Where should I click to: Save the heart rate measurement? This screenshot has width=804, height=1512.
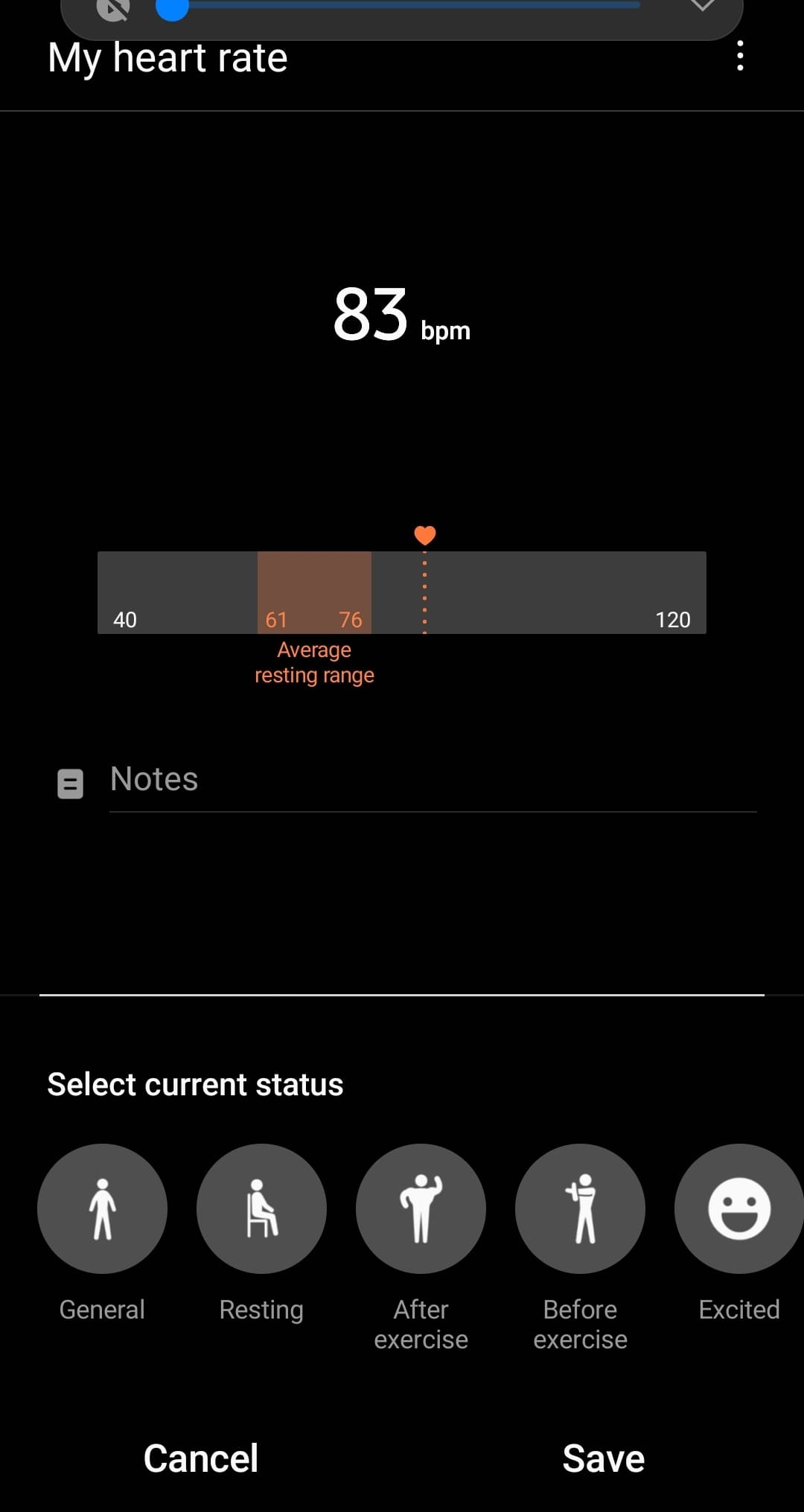tap(603, 1458)
